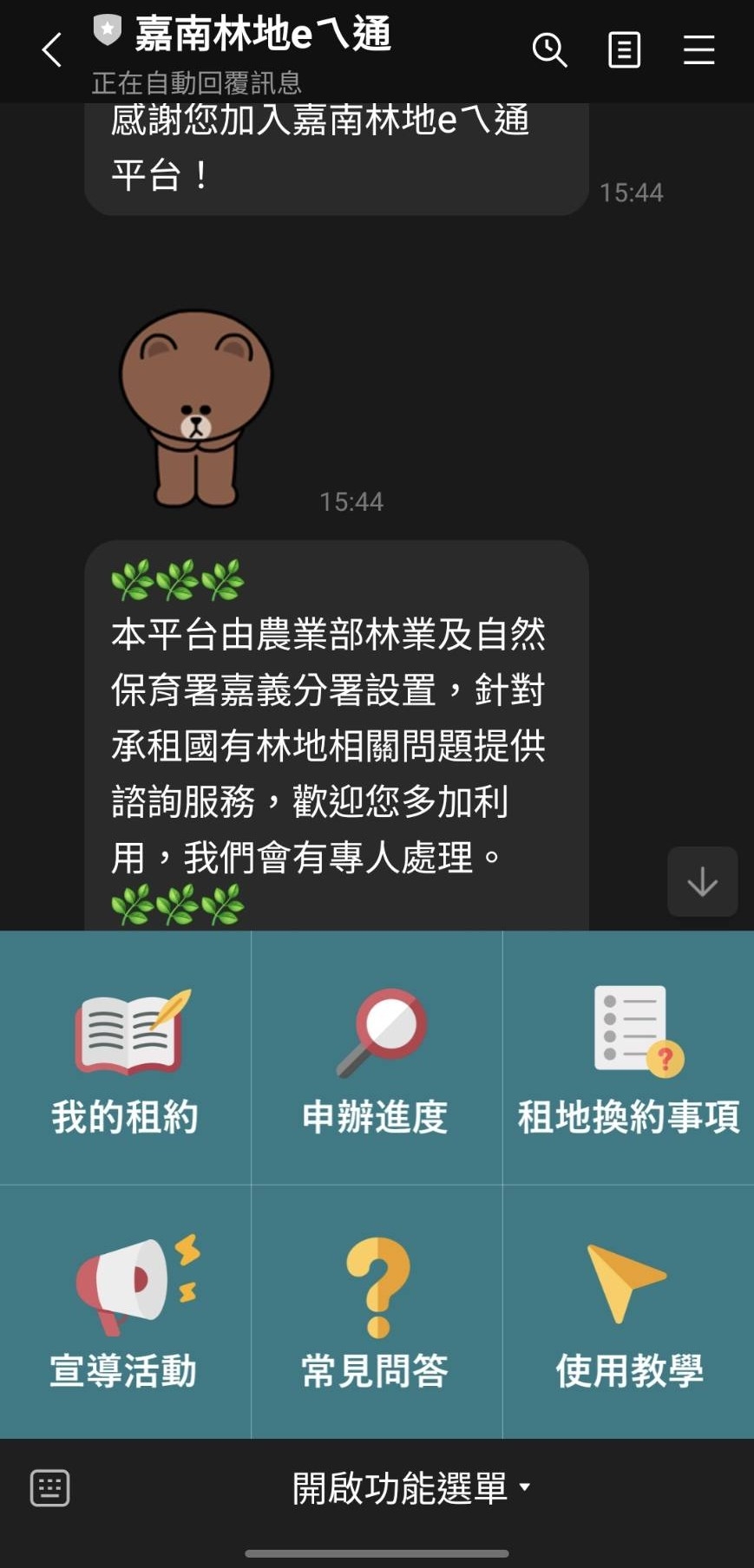This screenshot has height=1568, width=754.
Task: Open 我的租約 in the rich menu
Action: pyautogui.click(x=126, y=1058)
